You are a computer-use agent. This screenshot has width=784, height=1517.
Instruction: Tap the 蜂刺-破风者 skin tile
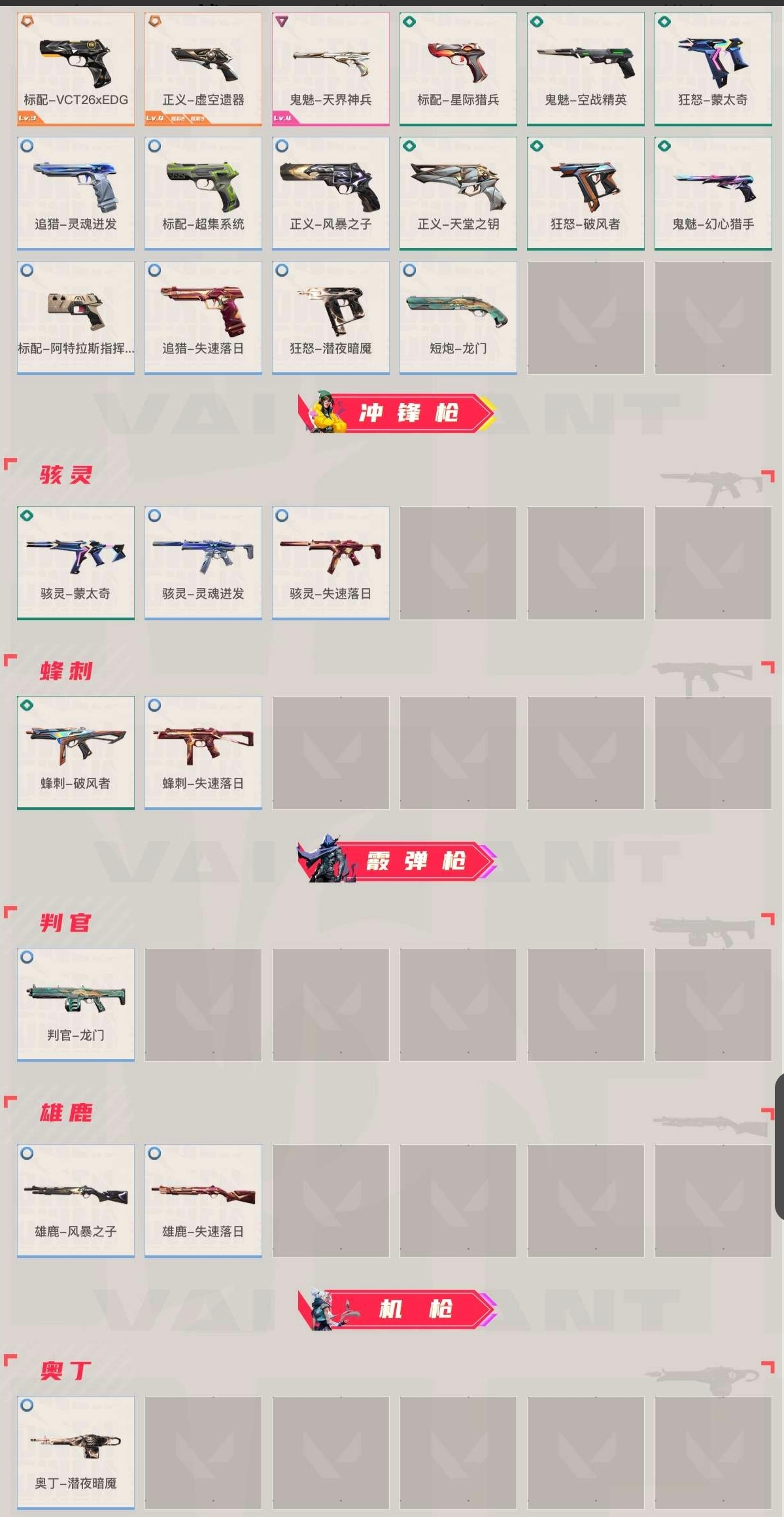point(76,752)
